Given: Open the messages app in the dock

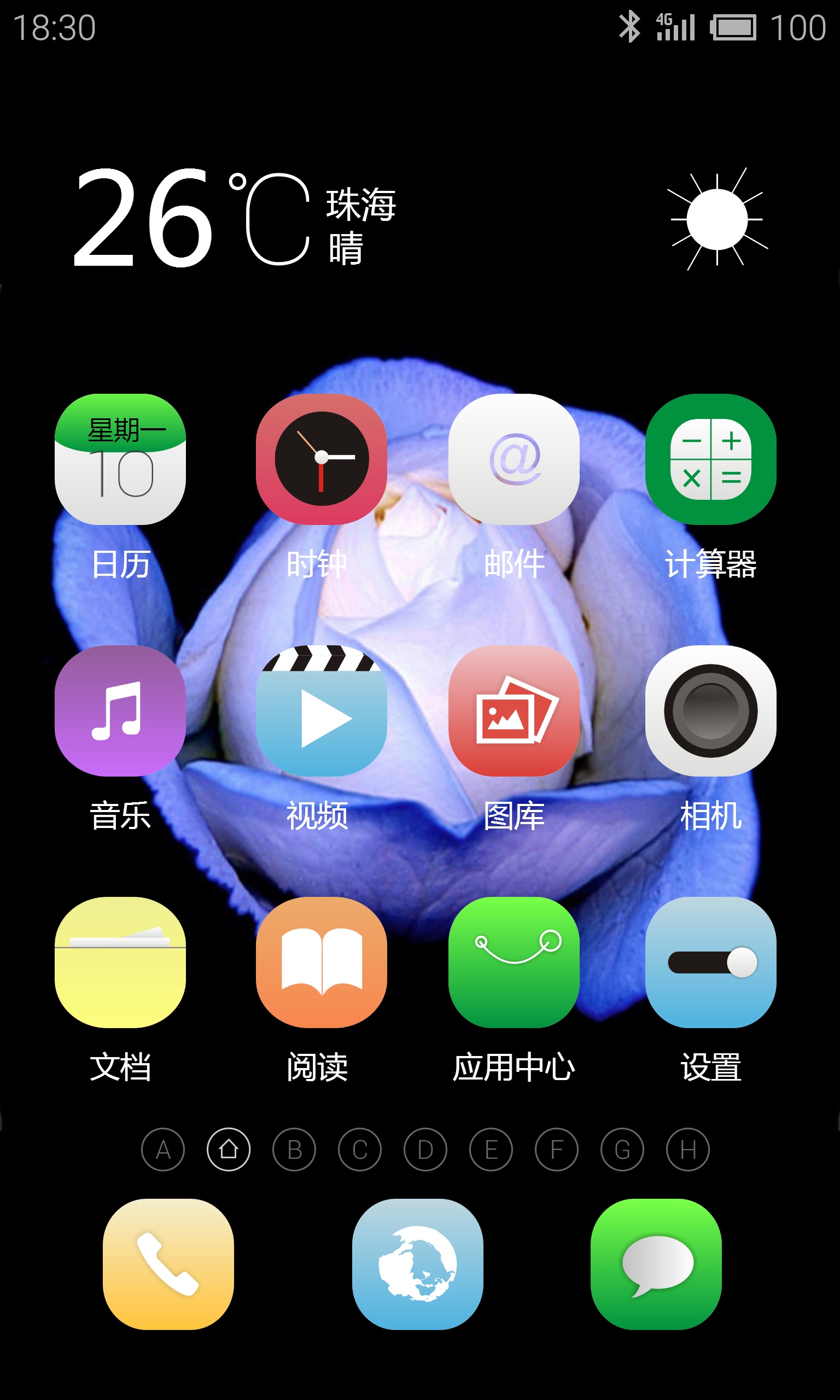Looking at the screenshot, I should click(656, 1264).
